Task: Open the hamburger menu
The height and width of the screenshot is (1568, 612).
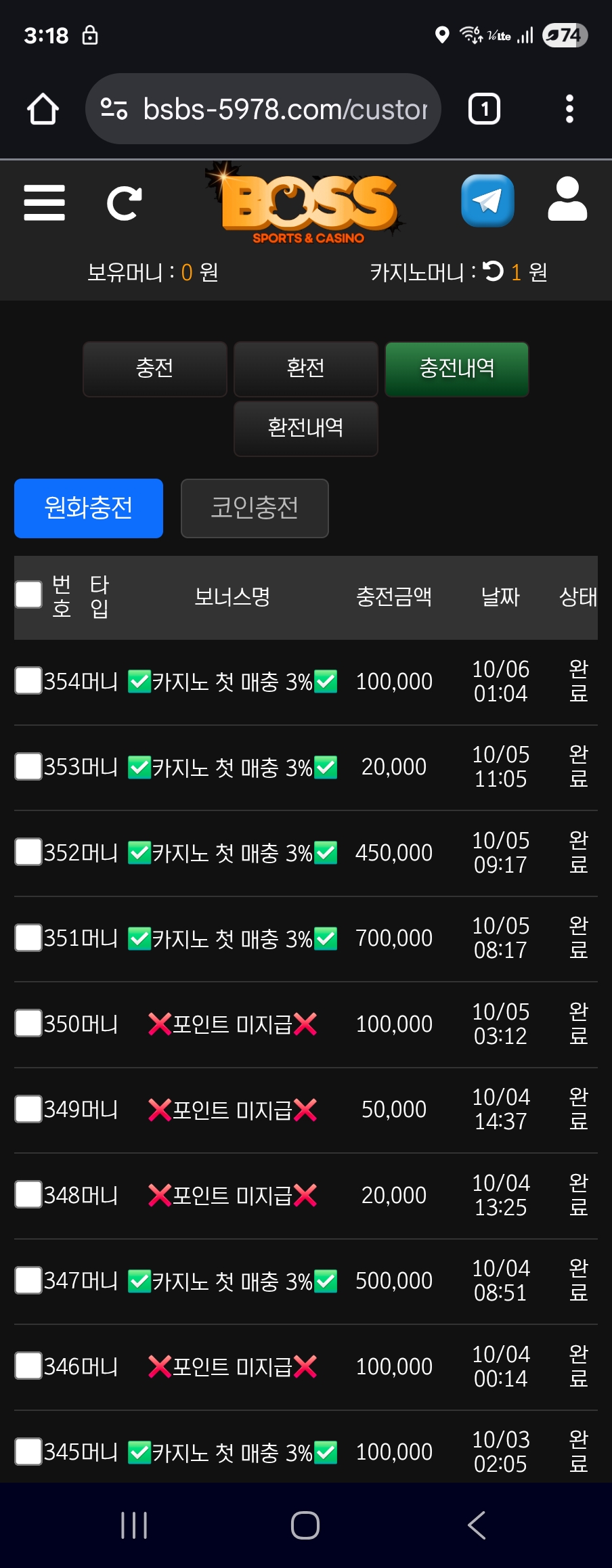Action: 45,202
